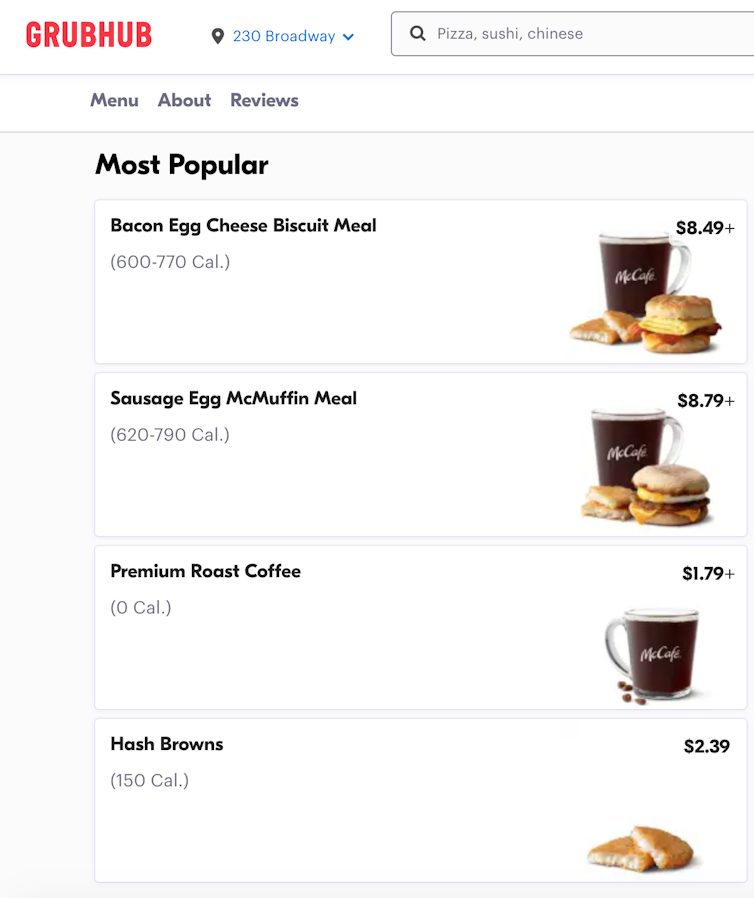Choose the Hash Browns item

[x=420, y=800]
